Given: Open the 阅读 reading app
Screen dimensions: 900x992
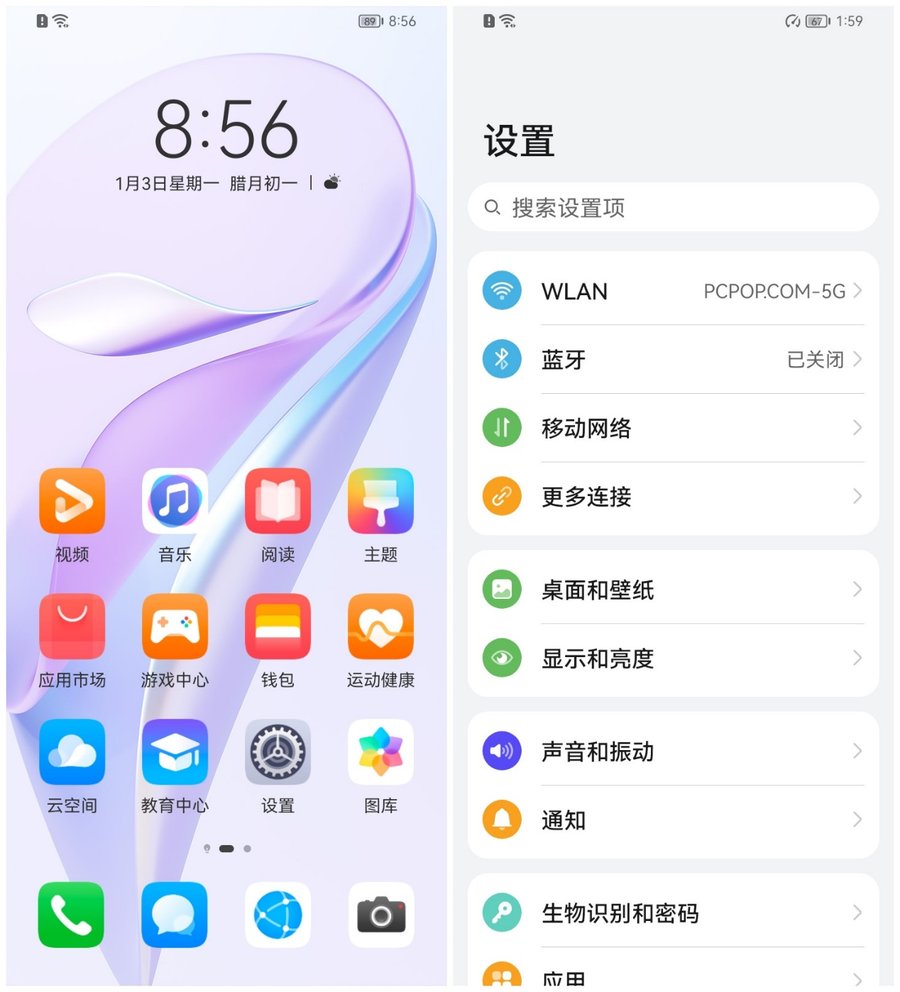Looking at the screenshot, I should coord(278,501).
